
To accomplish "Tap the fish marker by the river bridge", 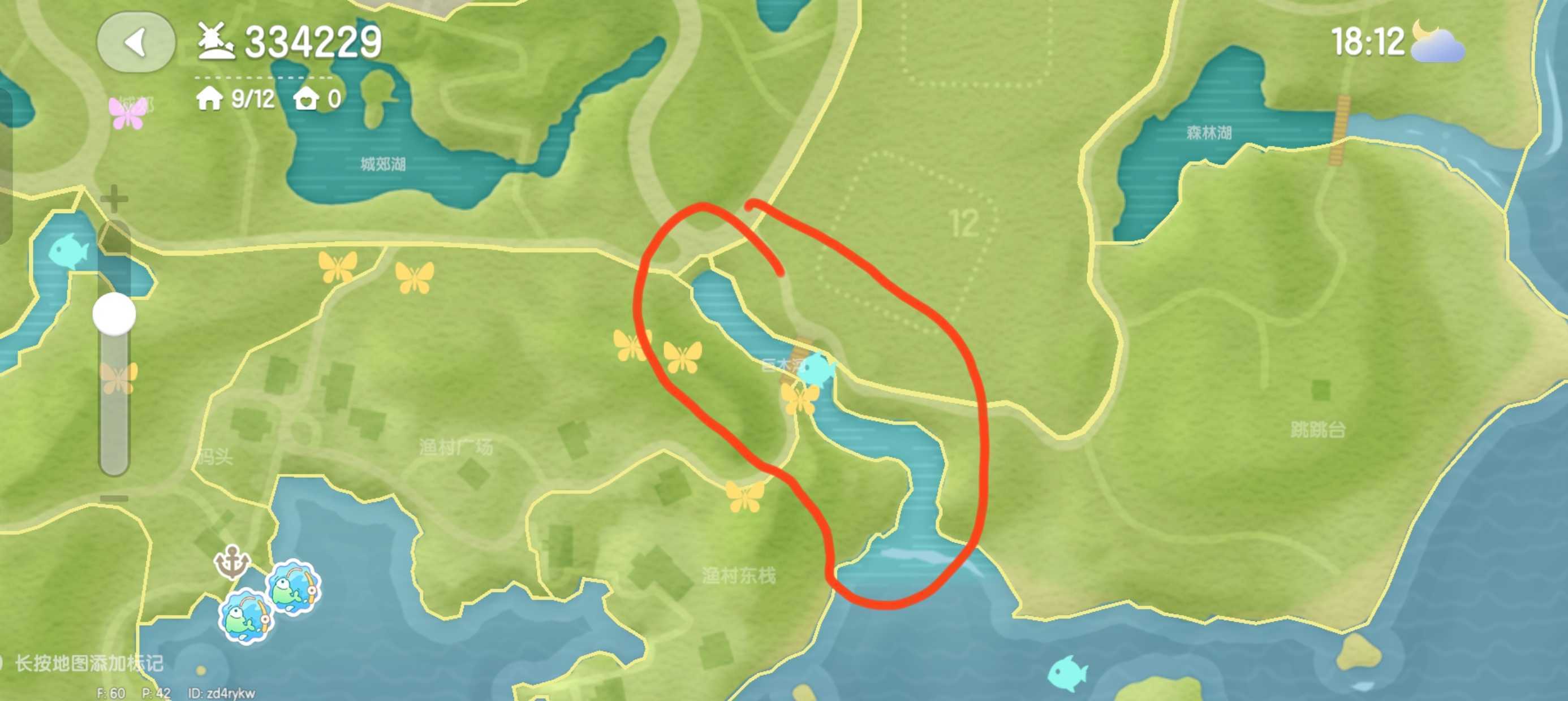I will (816, 369).
